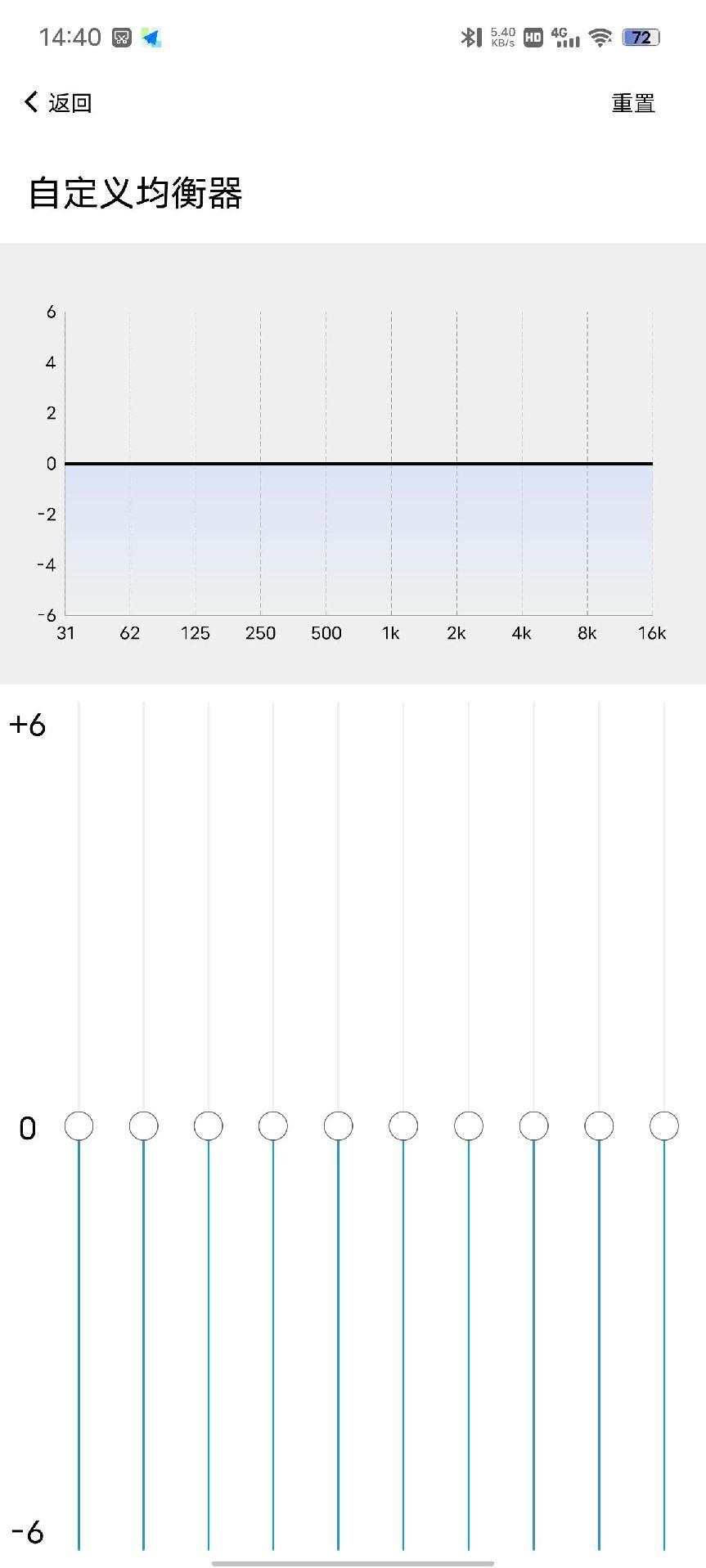Tap the 62 Hz band slider knob
Image resolution: width=706 pixels, height=1568 pixels.
point(143,1125)
